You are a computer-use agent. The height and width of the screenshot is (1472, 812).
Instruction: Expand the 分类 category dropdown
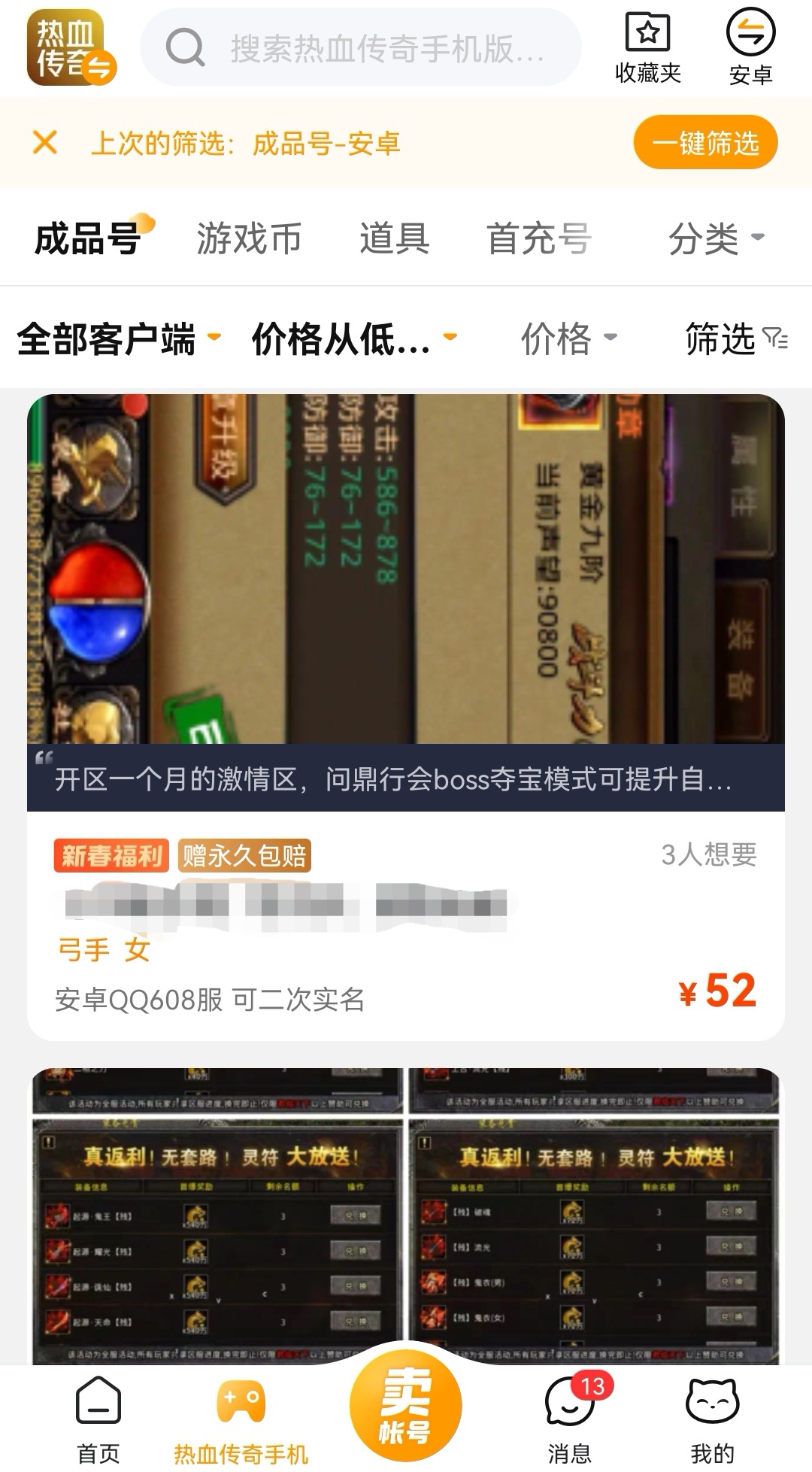pyautogui.click(x=715, y=239)
